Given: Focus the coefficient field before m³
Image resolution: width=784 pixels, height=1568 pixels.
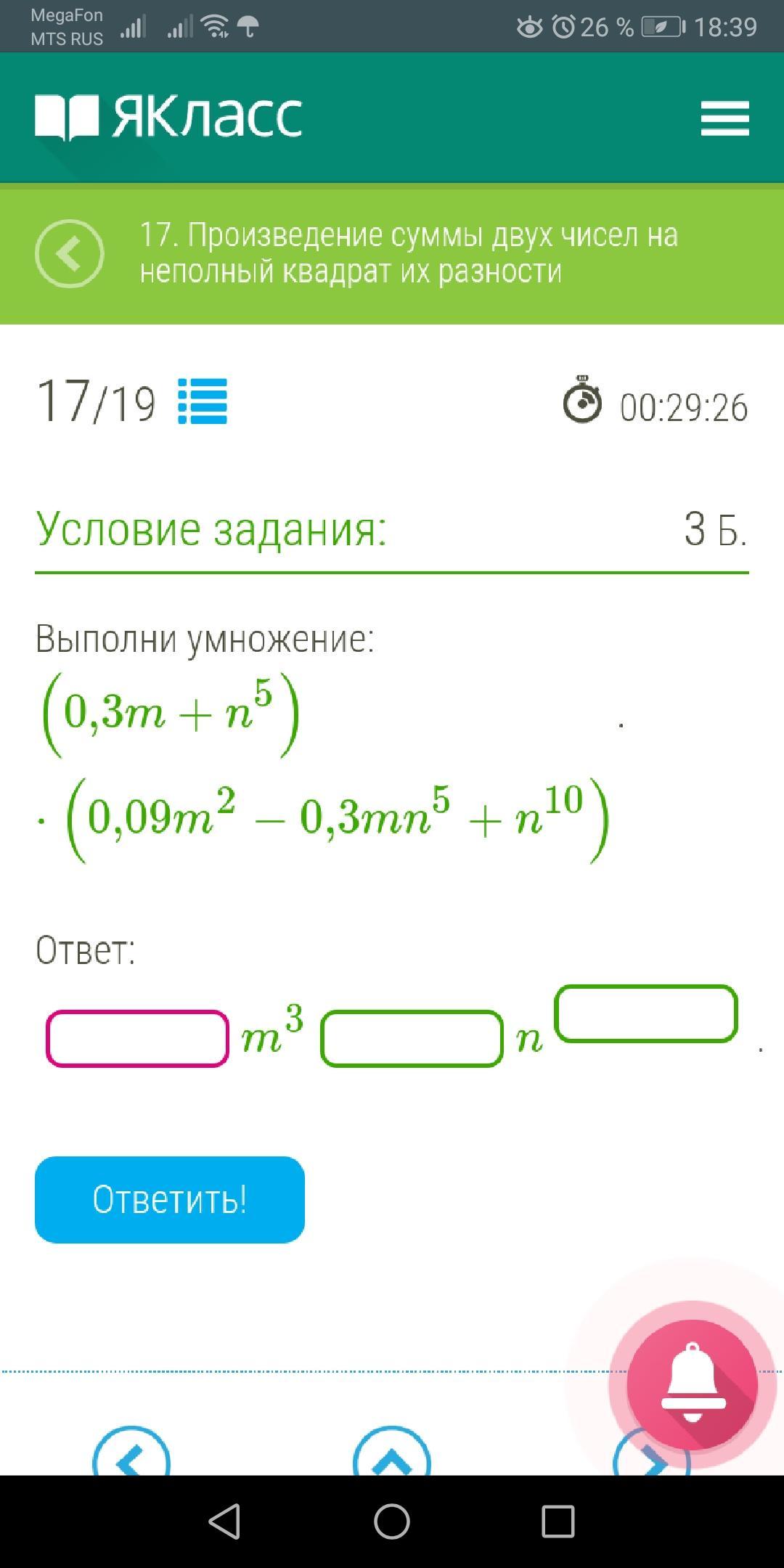Looking at the screenshot, I should click(x=137, y=1038).
